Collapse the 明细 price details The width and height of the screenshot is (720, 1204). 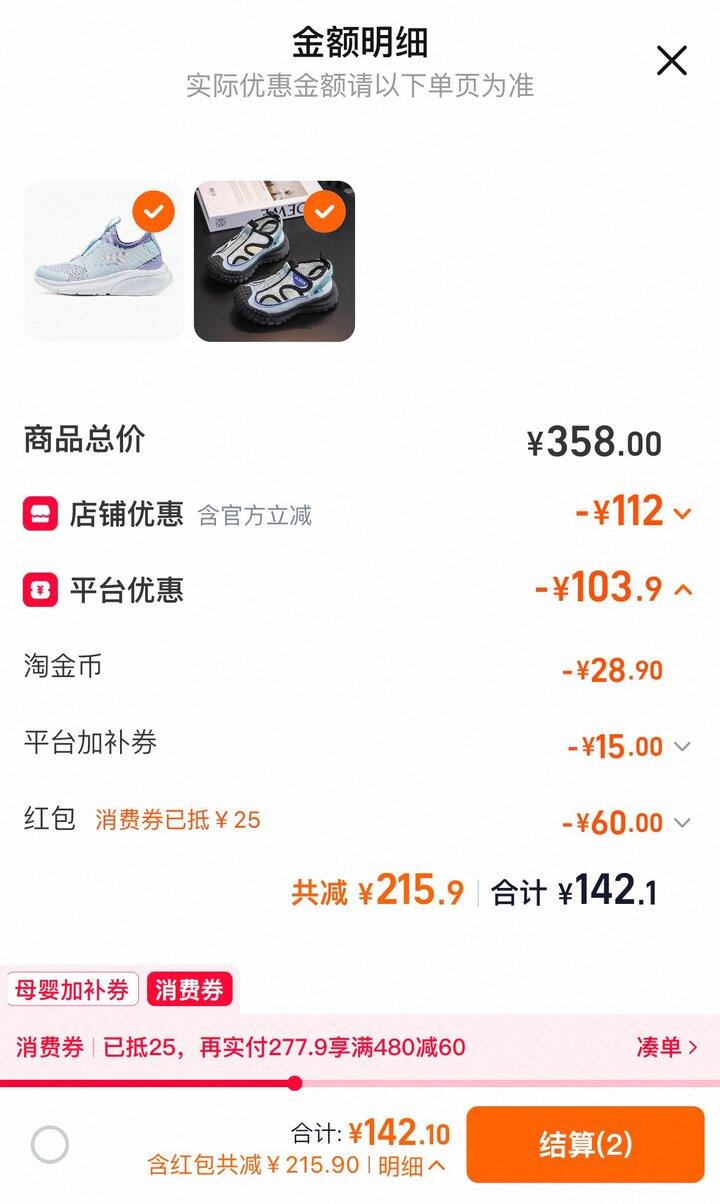[412, 1165]
